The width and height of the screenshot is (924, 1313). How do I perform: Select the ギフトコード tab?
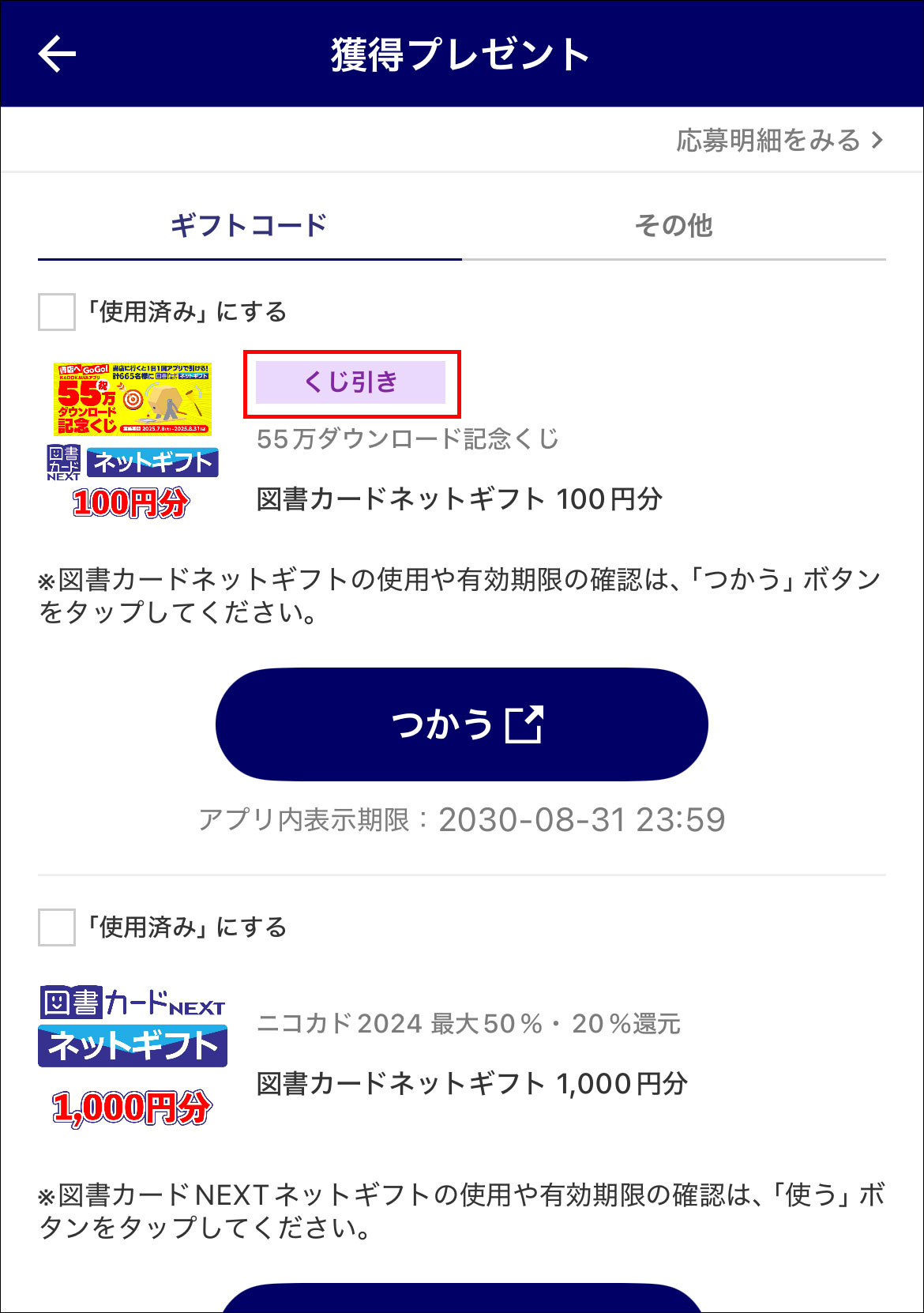click(250, 227)
